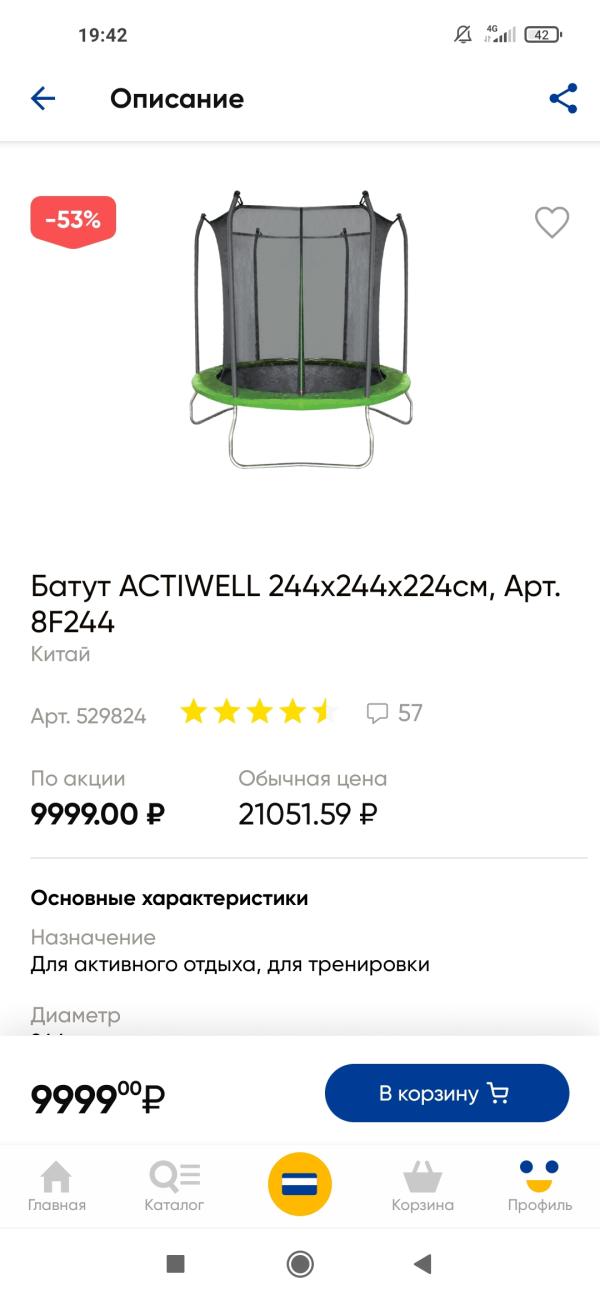This screenshot has width=600, height=1299.
Task: Go back from the Описание page
Action: pyautogui.click(x=43, y=98)
